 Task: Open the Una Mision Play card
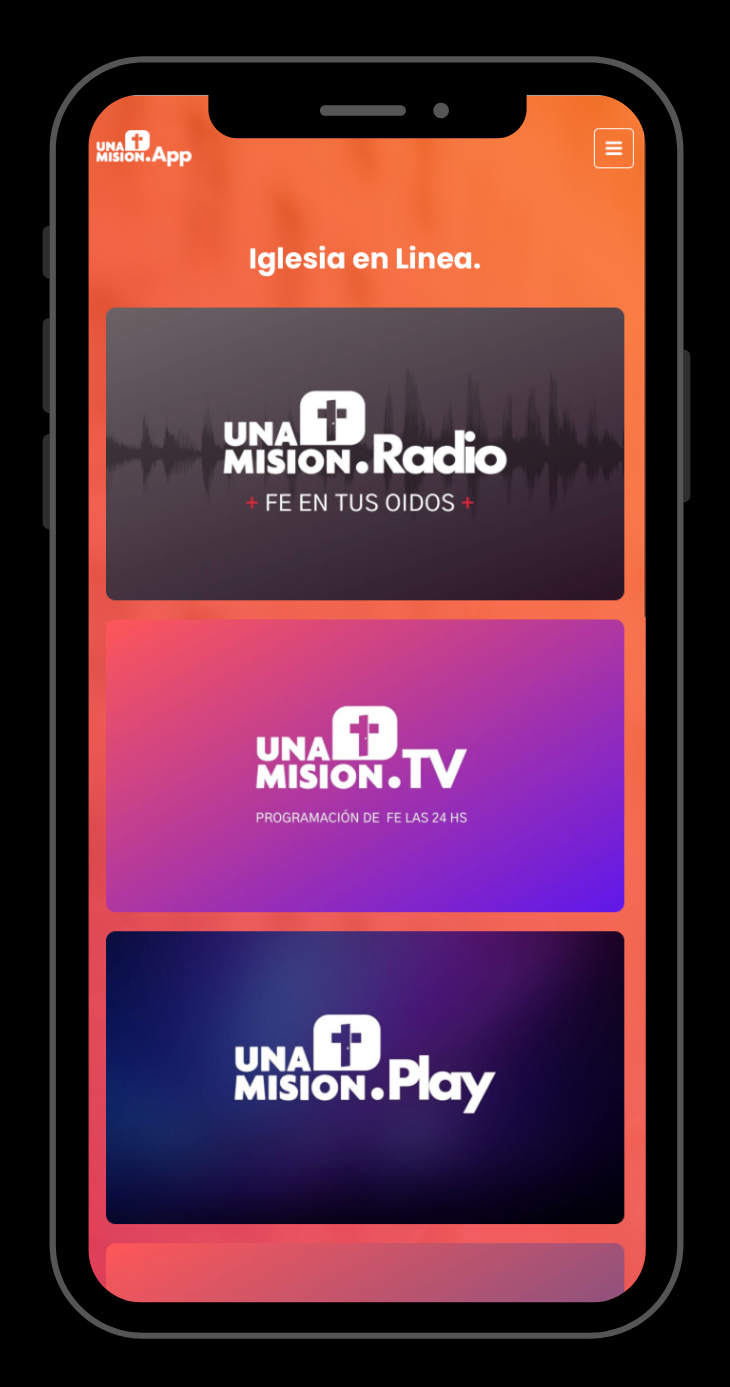[365, 1078]
